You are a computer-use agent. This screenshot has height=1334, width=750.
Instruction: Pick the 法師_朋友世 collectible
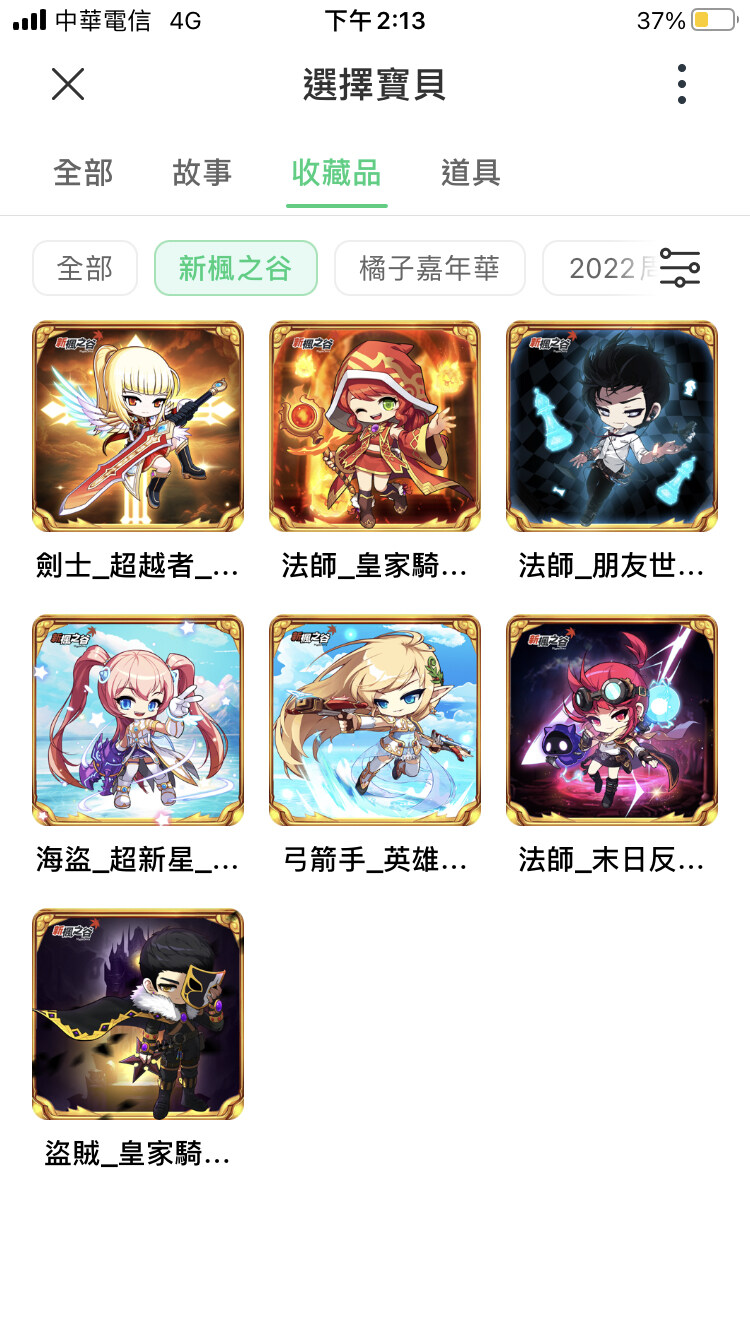click(612, 426)
